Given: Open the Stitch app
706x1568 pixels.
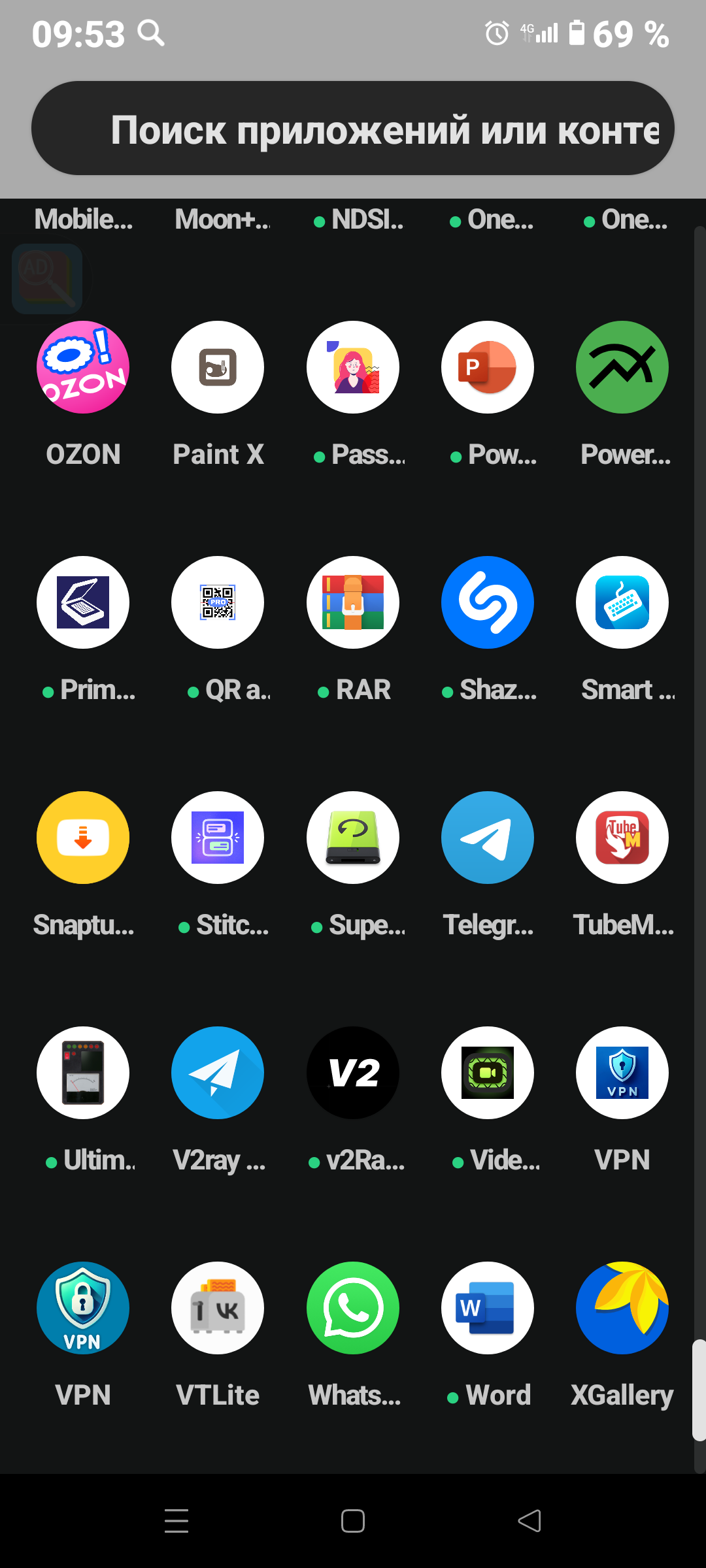Looking at the screenshot, I should click(x=218, y=838).
